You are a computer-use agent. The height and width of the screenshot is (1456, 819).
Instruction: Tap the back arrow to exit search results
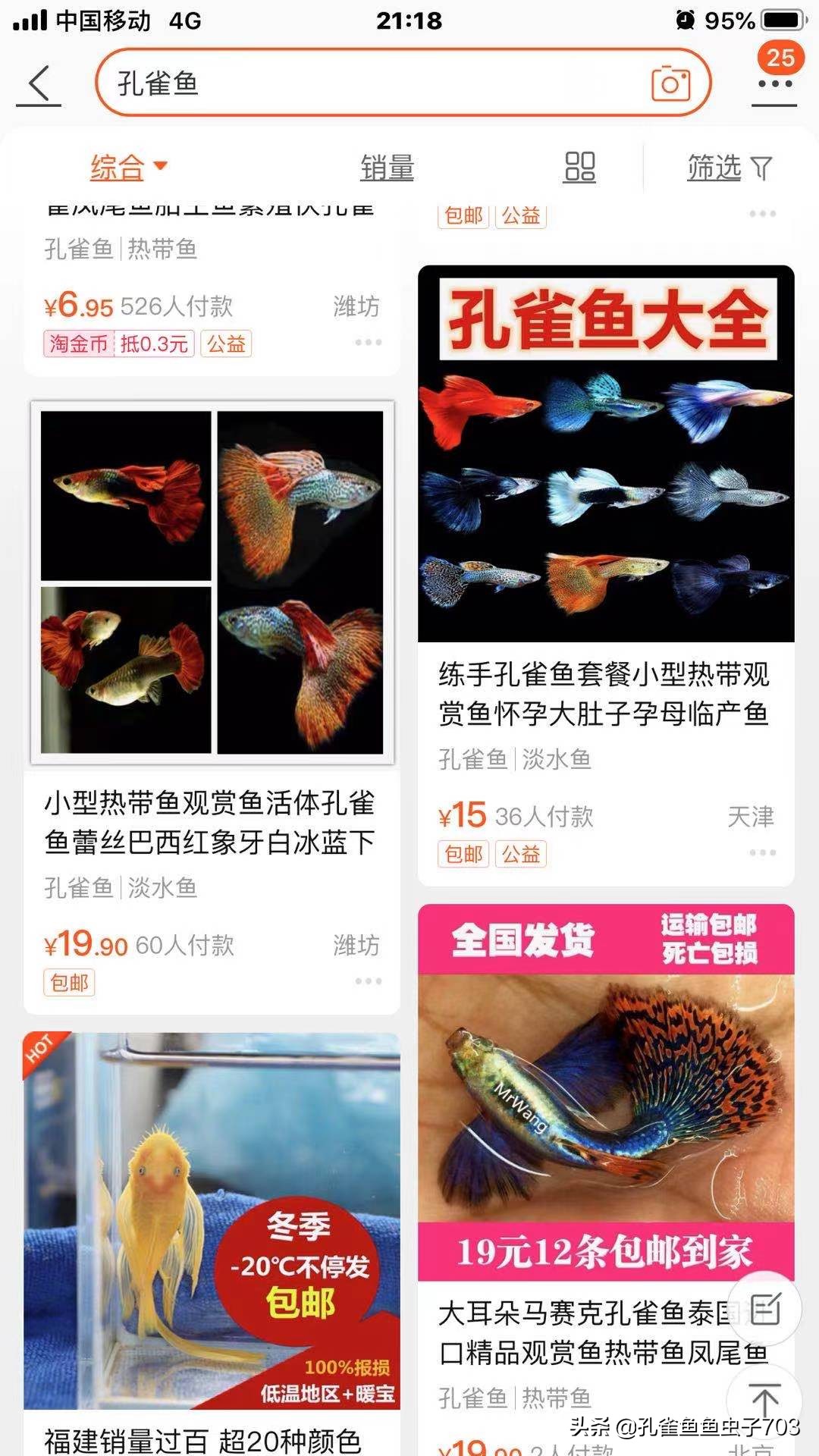(37, 84)
